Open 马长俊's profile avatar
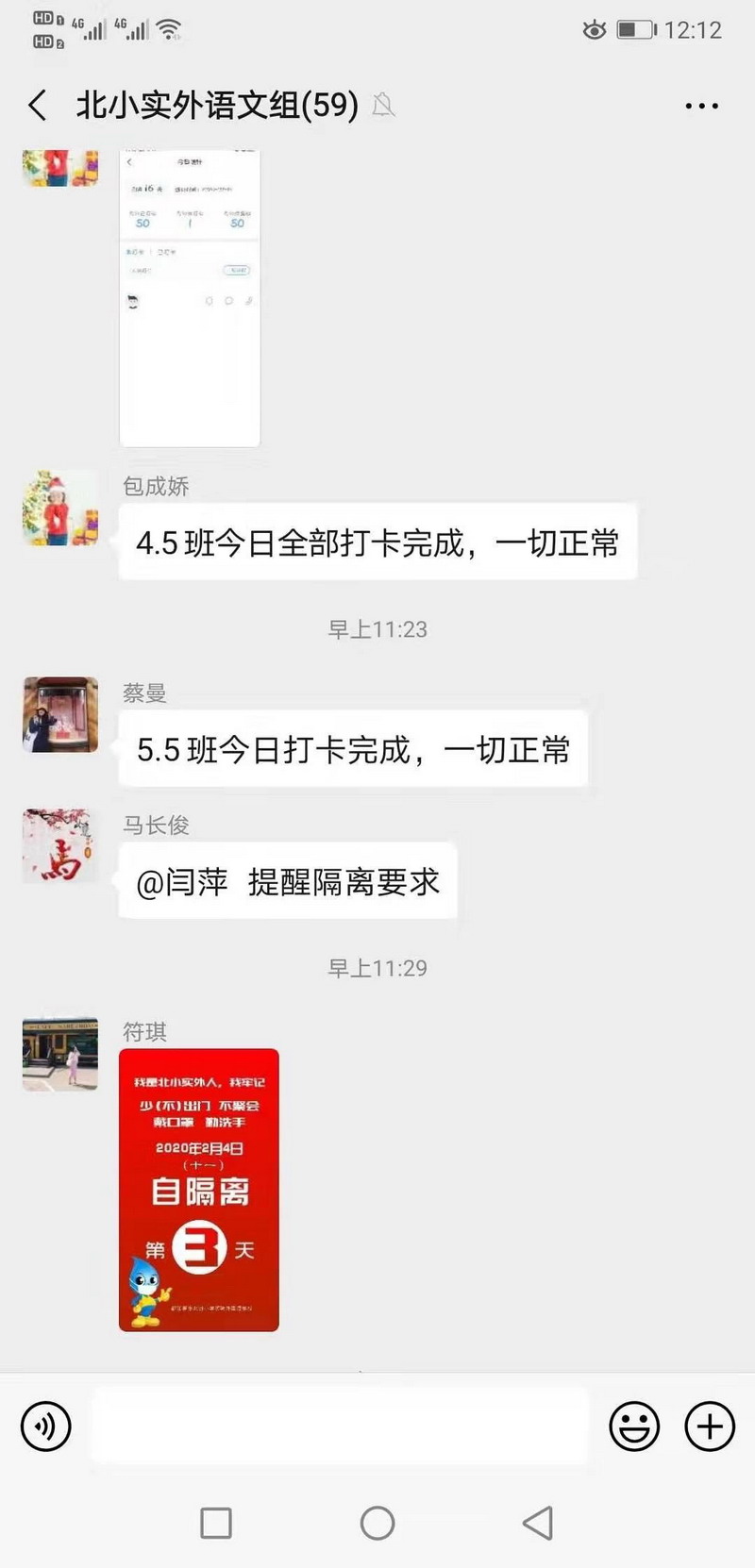Image resolution: width=755 pixels, height=1568 pixels. point(60,845)
